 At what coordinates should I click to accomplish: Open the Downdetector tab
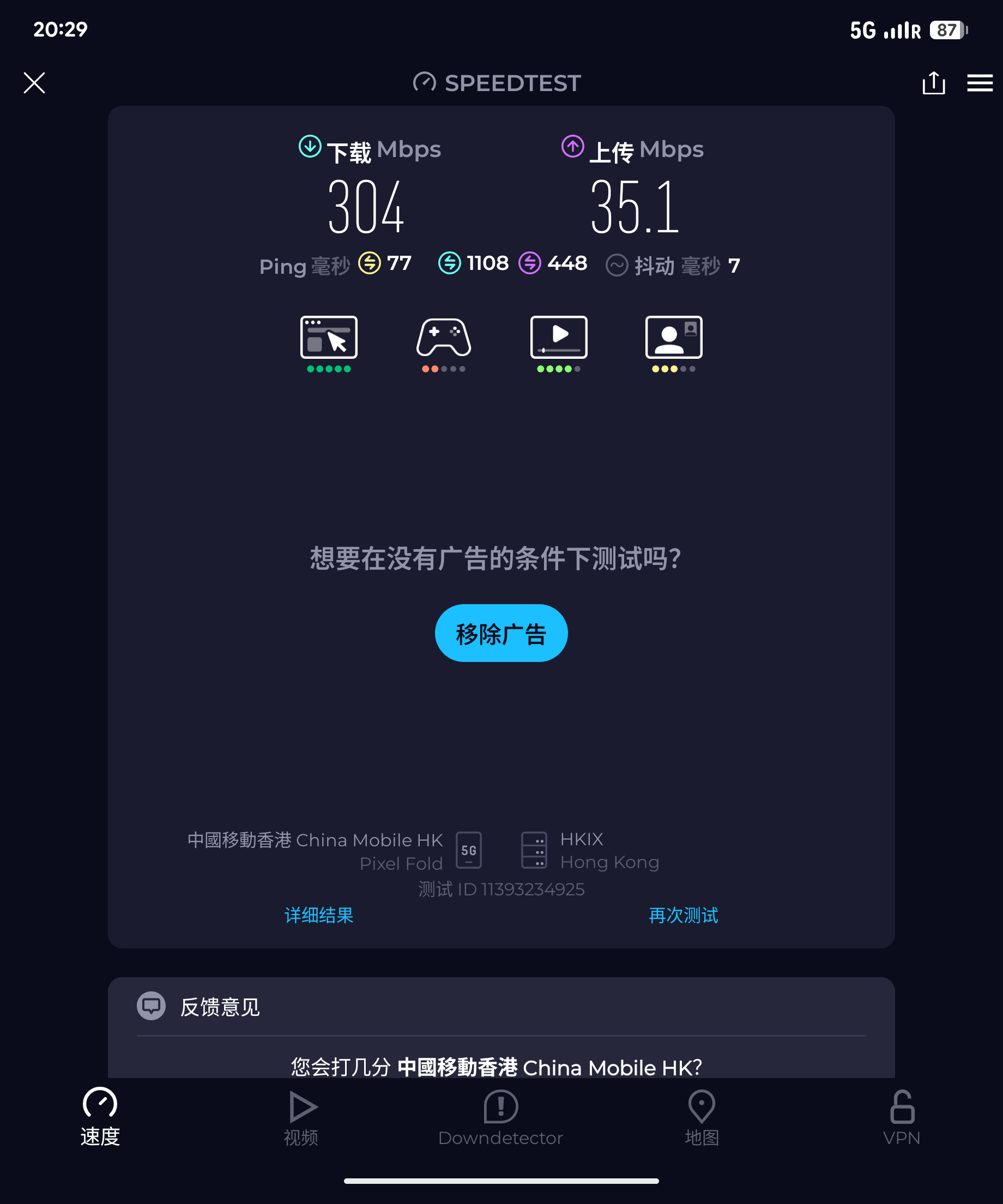[500, 1115]
